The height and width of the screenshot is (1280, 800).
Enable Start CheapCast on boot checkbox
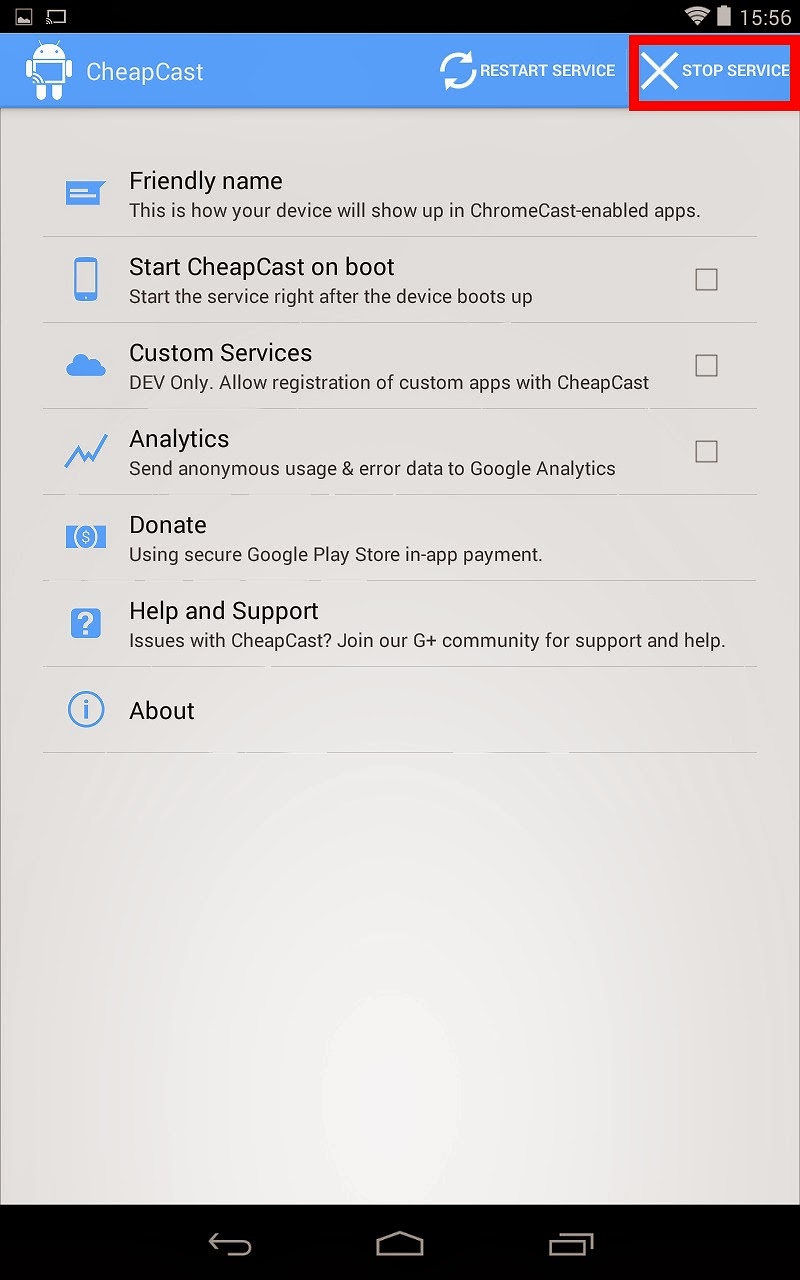coord(706,280)
